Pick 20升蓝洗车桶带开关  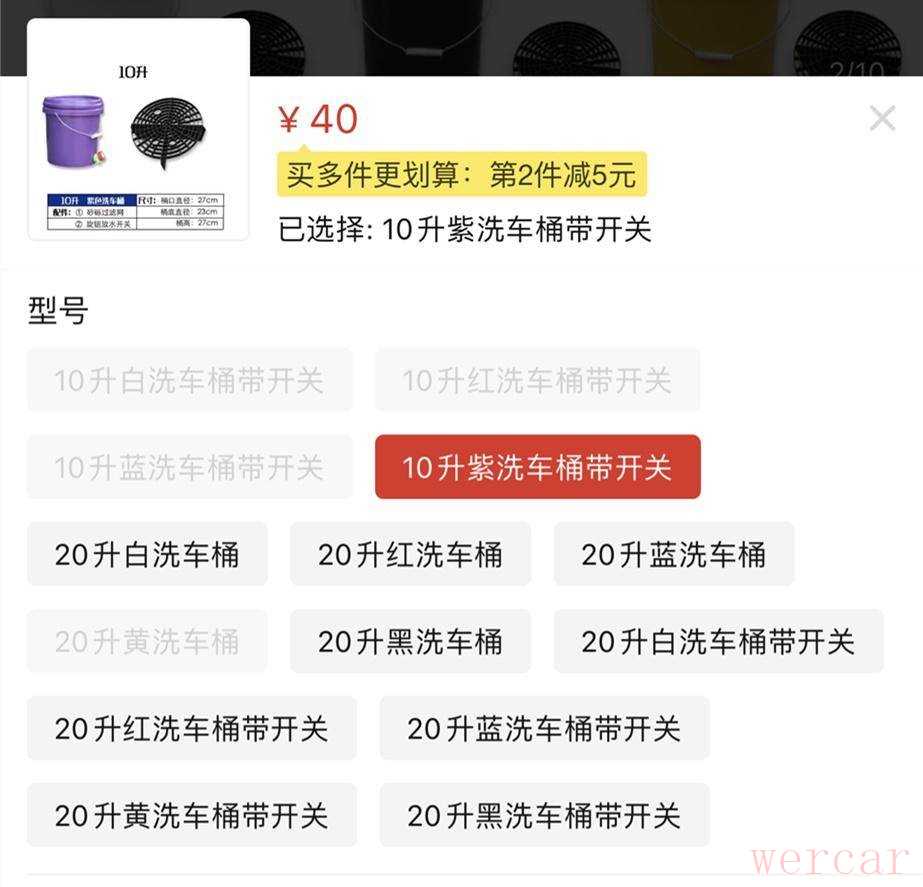click(544, 728)
